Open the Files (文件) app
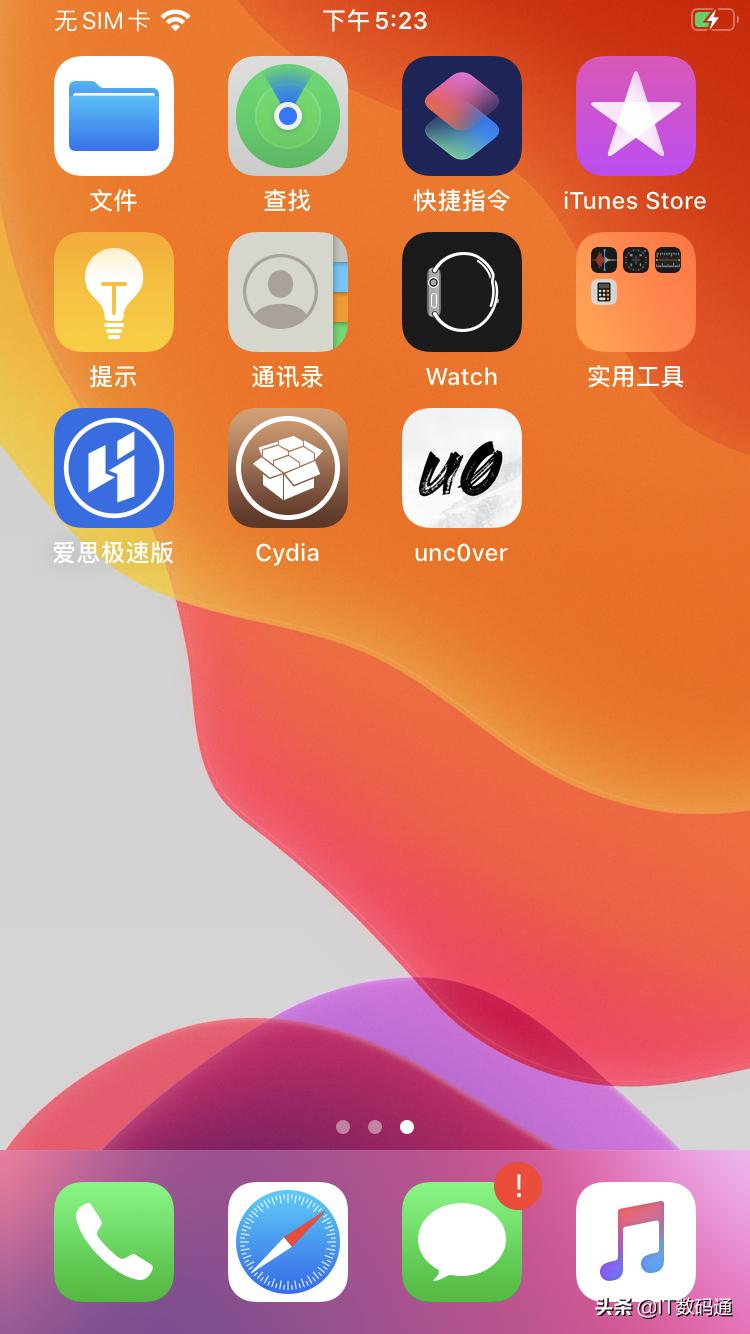The image size is (750, 1334). coord(113,115)
